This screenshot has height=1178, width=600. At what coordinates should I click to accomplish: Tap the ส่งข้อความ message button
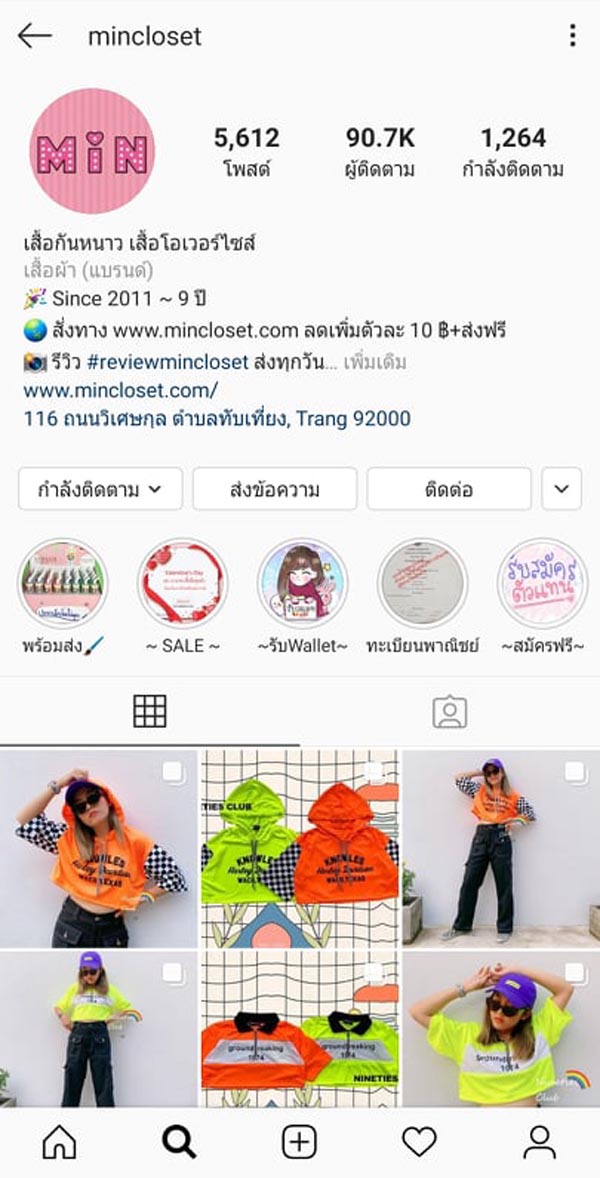coord(275,489)
